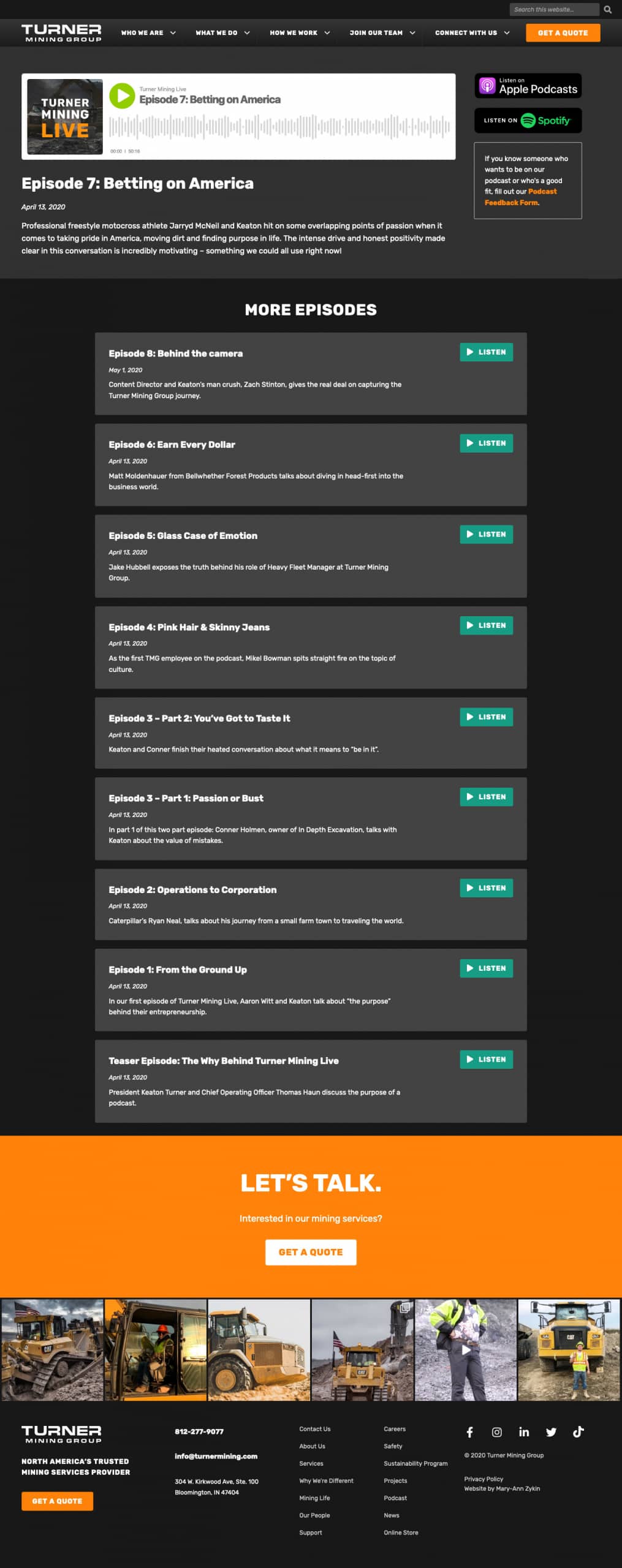Listen to Episode 5: Glass Case of Emotion
Image resolution: width=622 pixels, height=1568 pixels.
tap(486, 534)
